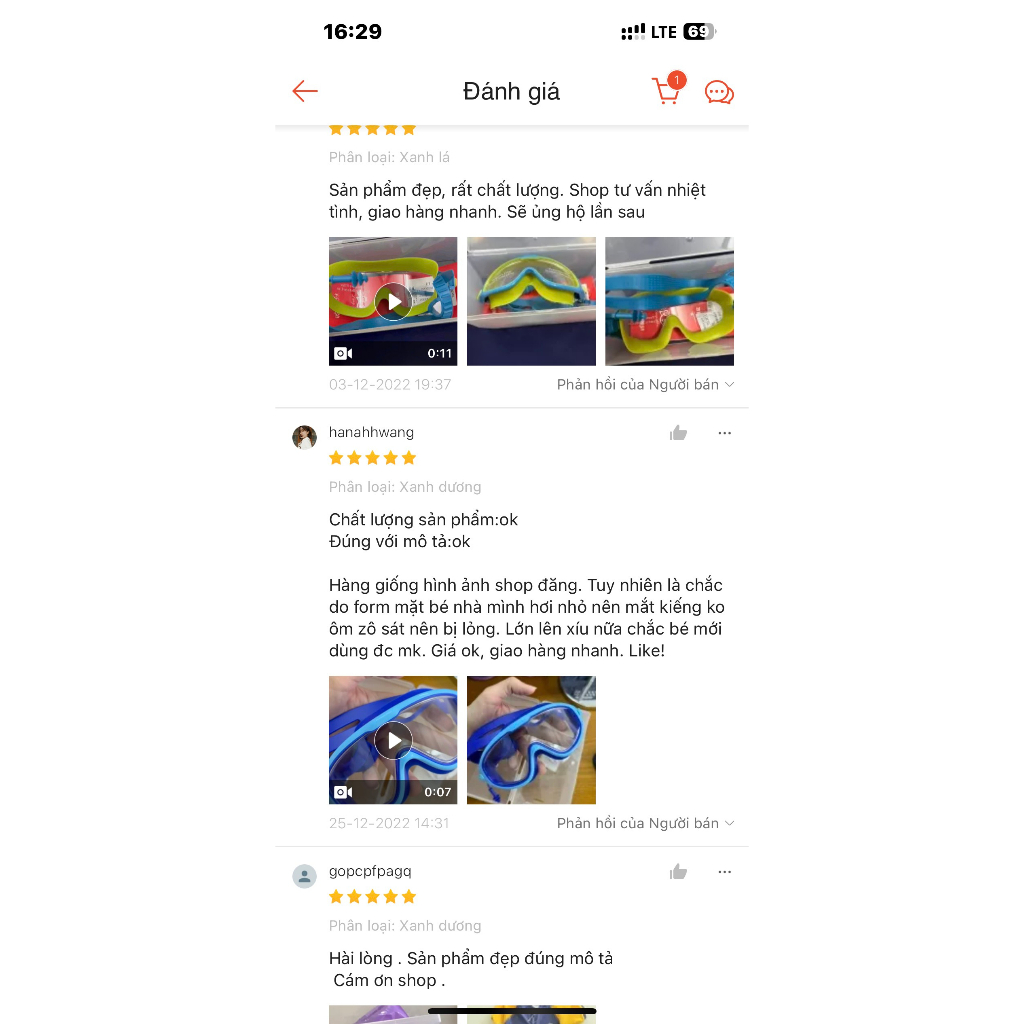Open more options on gopcpfpagq's review
Viewport: 1024px width, 1024px height.
click(x=725, y=872)
